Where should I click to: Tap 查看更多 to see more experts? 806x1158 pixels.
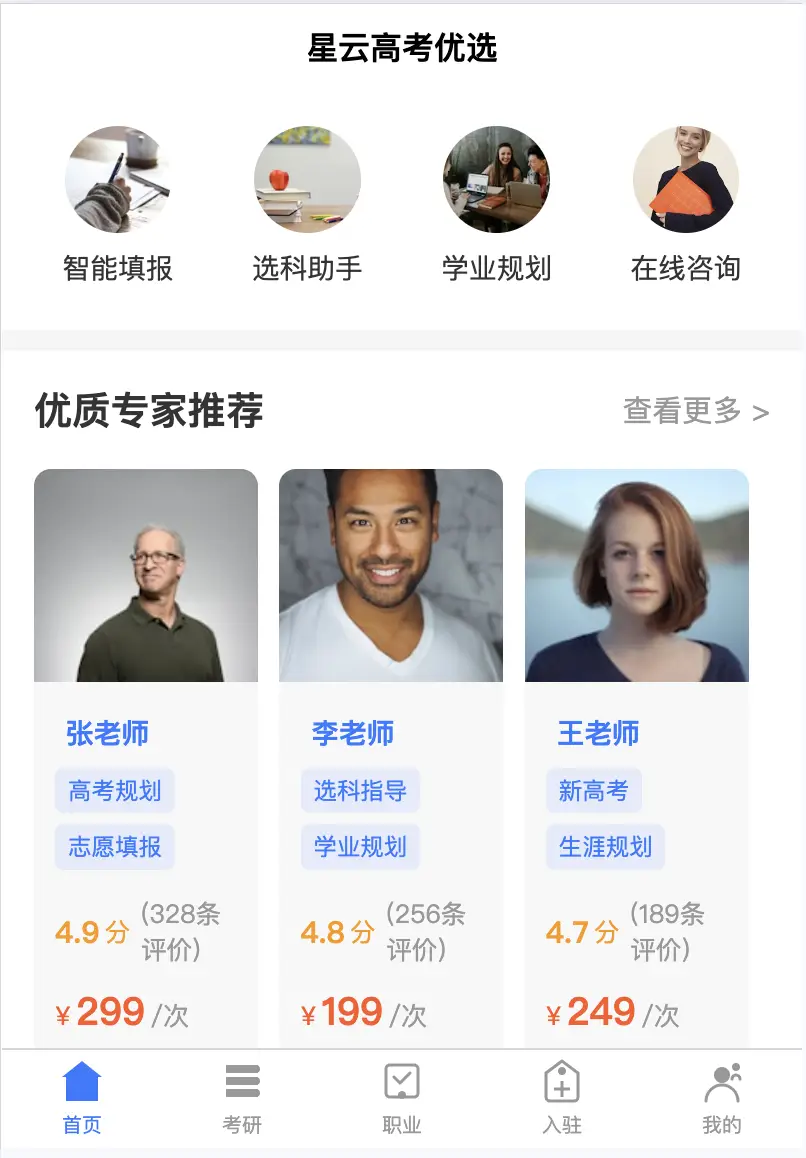point(696,411)
